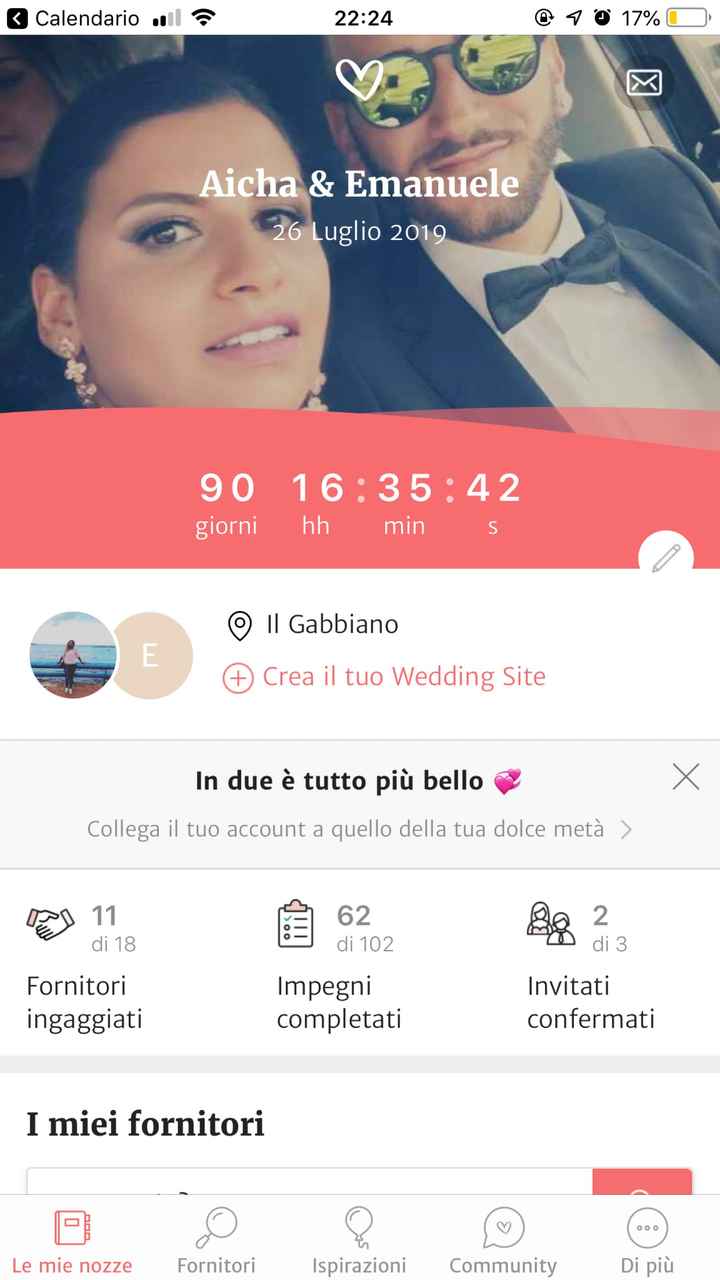
Task: Dismiss the 'In due è tutto più bello' banner
Action: (x=685, y=777)
